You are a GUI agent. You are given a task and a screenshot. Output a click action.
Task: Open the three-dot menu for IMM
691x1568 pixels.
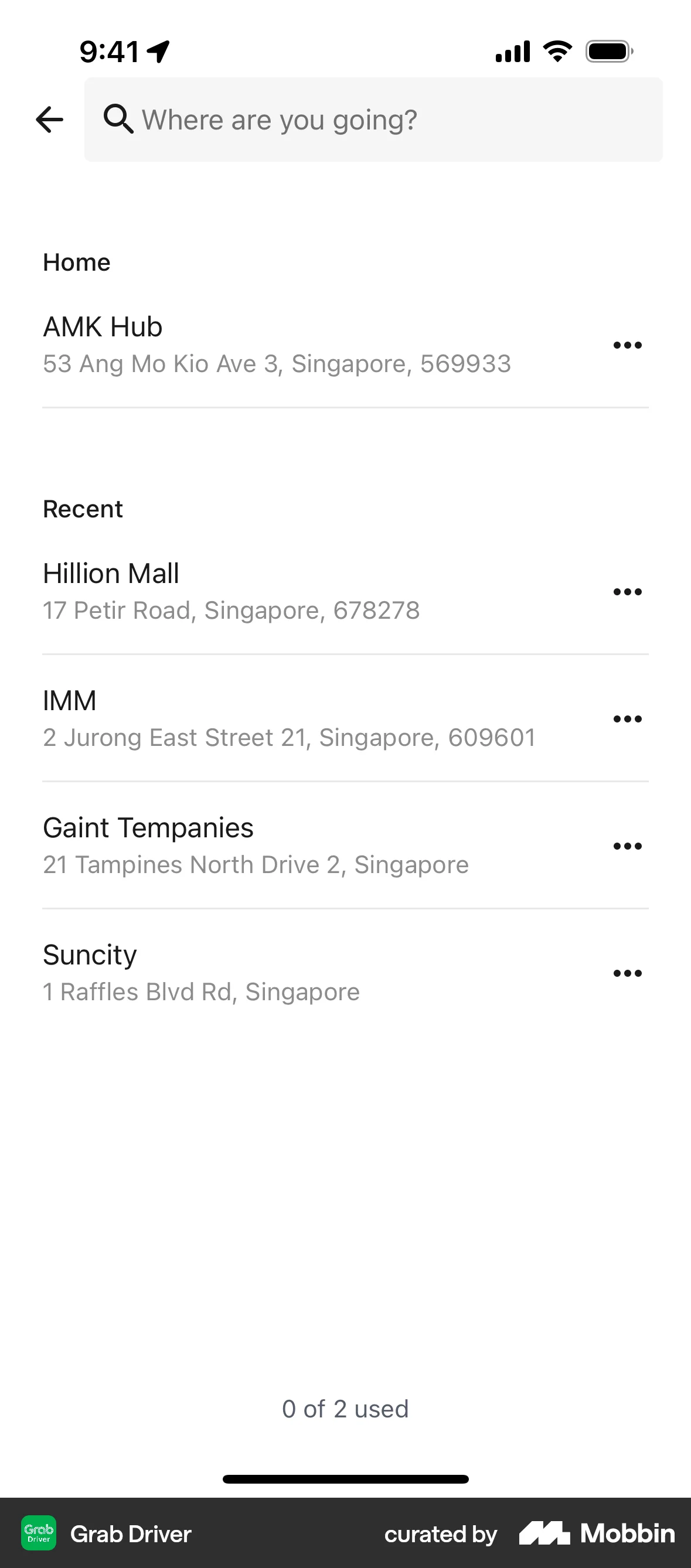(627, 718)
